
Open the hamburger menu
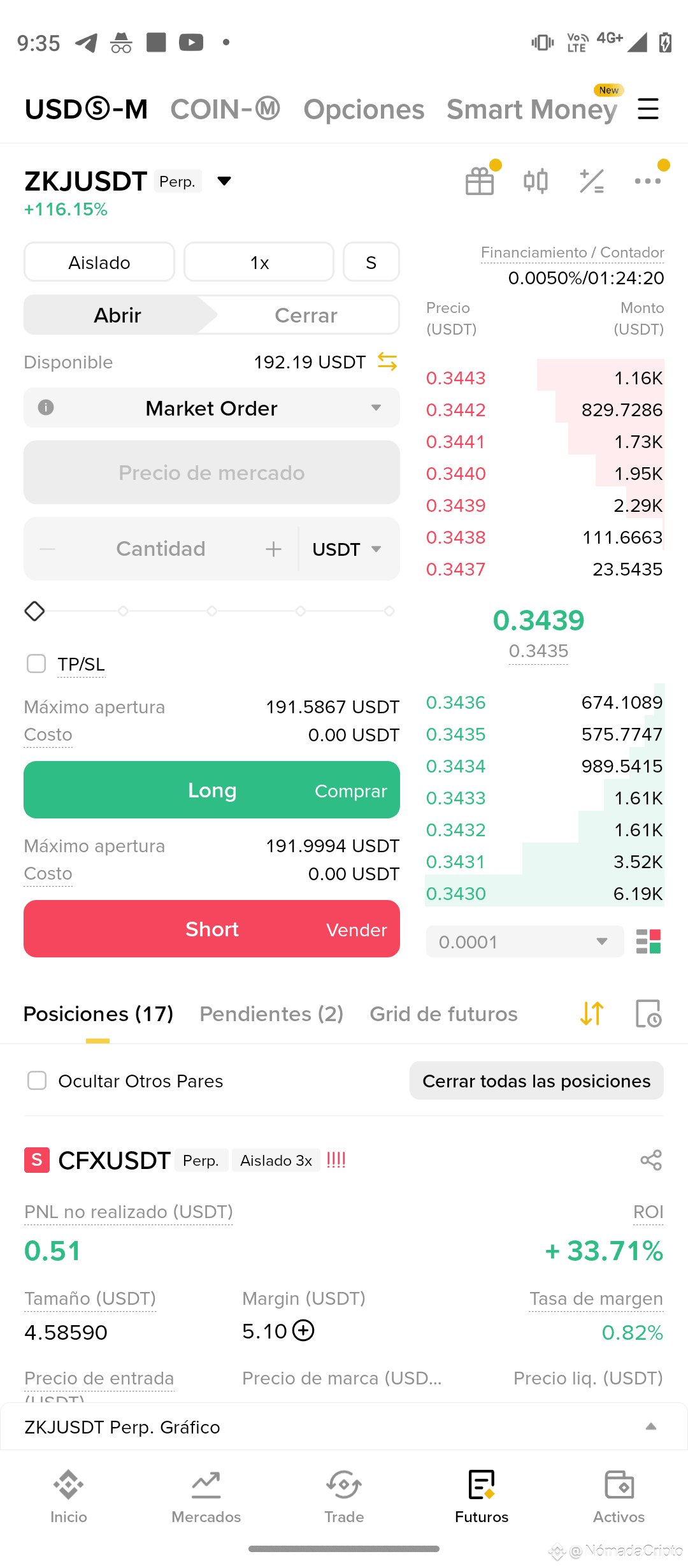pyautogui.click(x=648, y=109)
